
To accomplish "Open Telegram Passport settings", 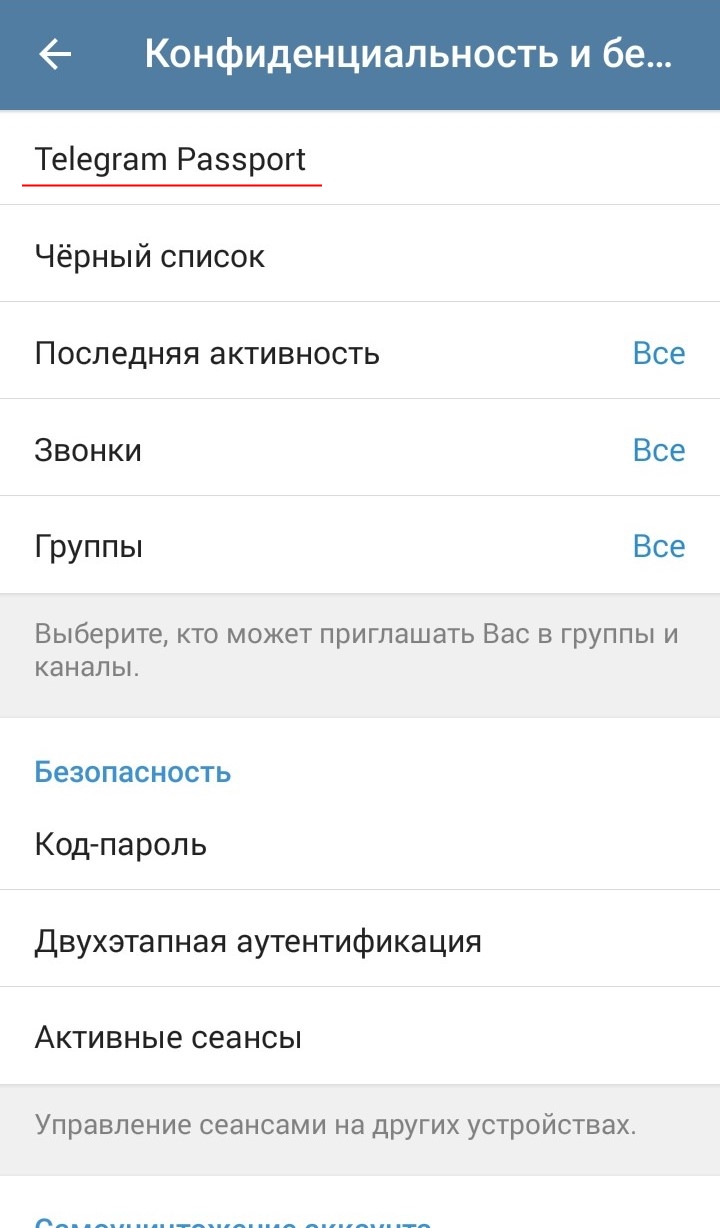I will click(360, 158).
